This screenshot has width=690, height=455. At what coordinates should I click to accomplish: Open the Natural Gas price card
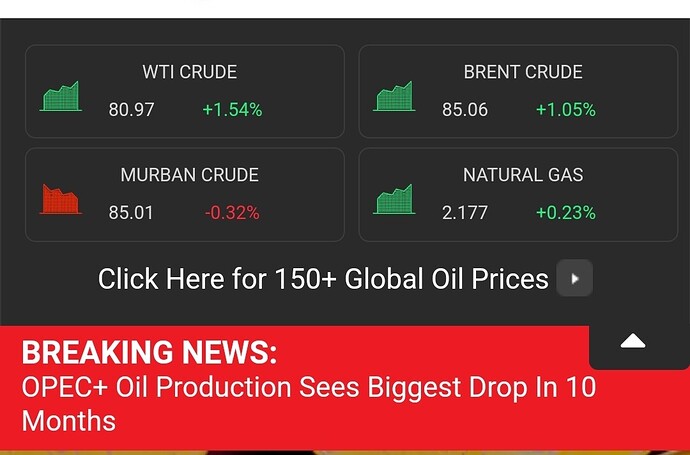(x=518, y=194)
